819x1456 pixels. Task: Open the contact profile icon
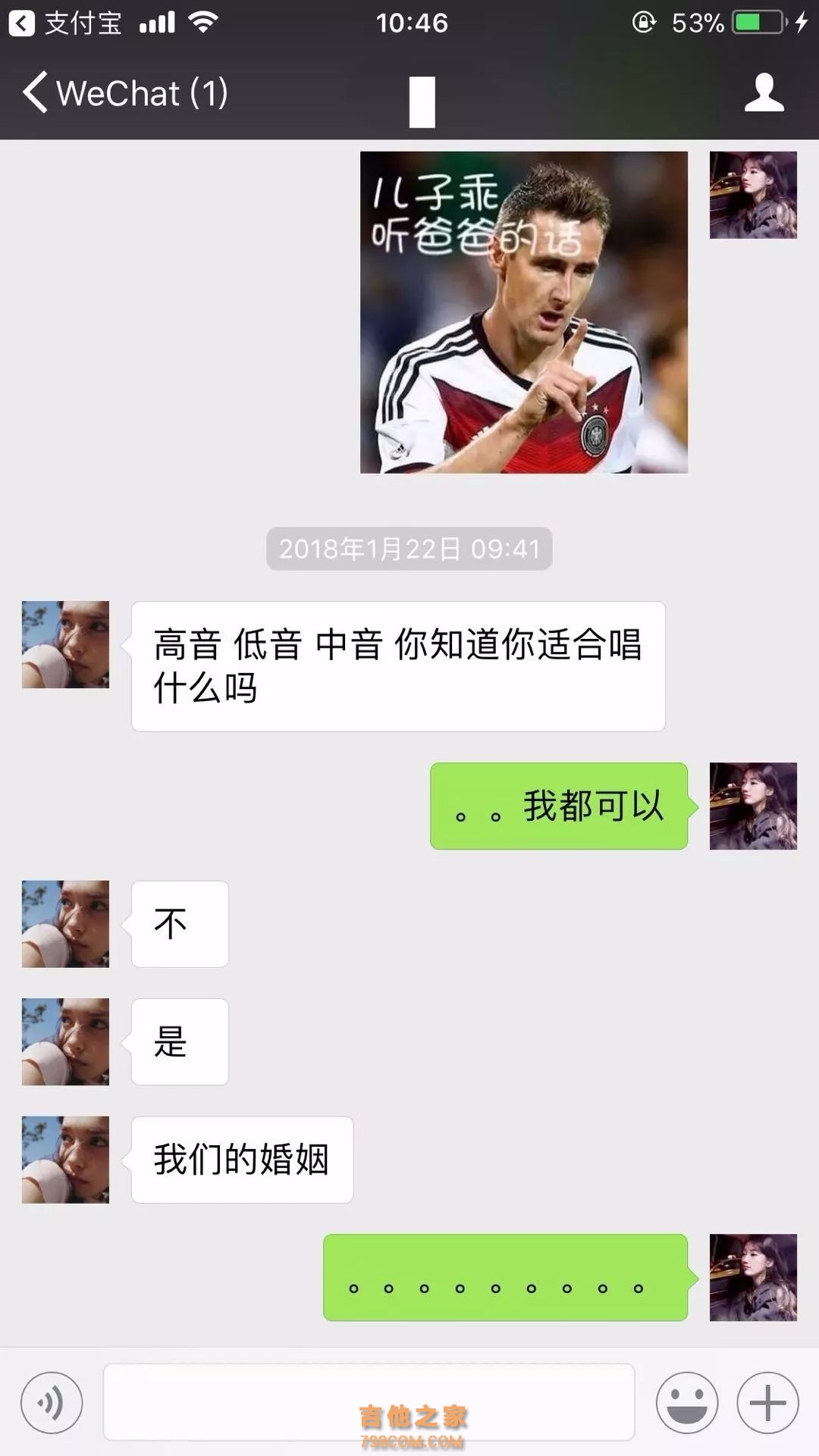click(764, 93)
